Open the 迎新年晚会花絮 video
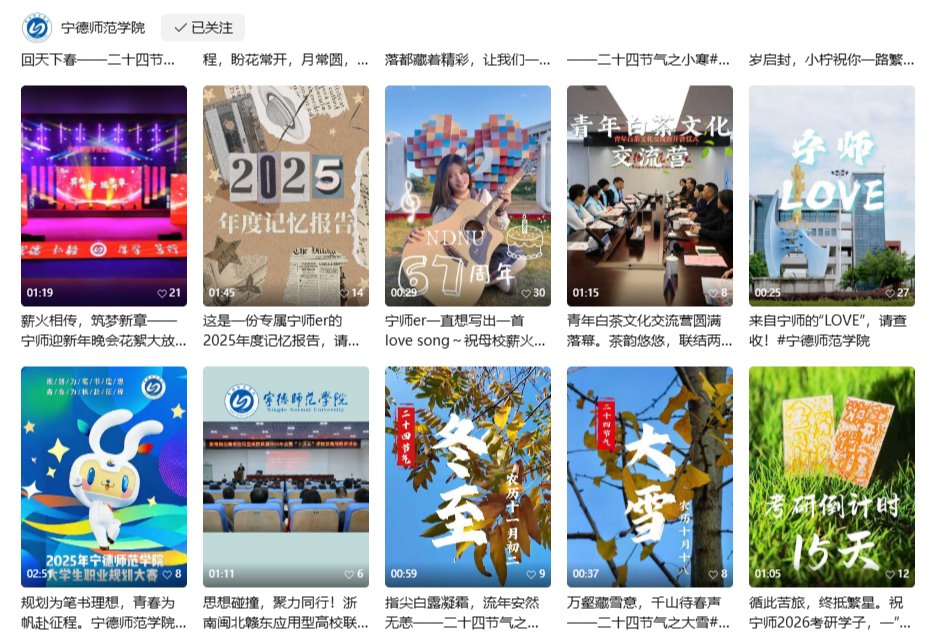 pos(104,195)
